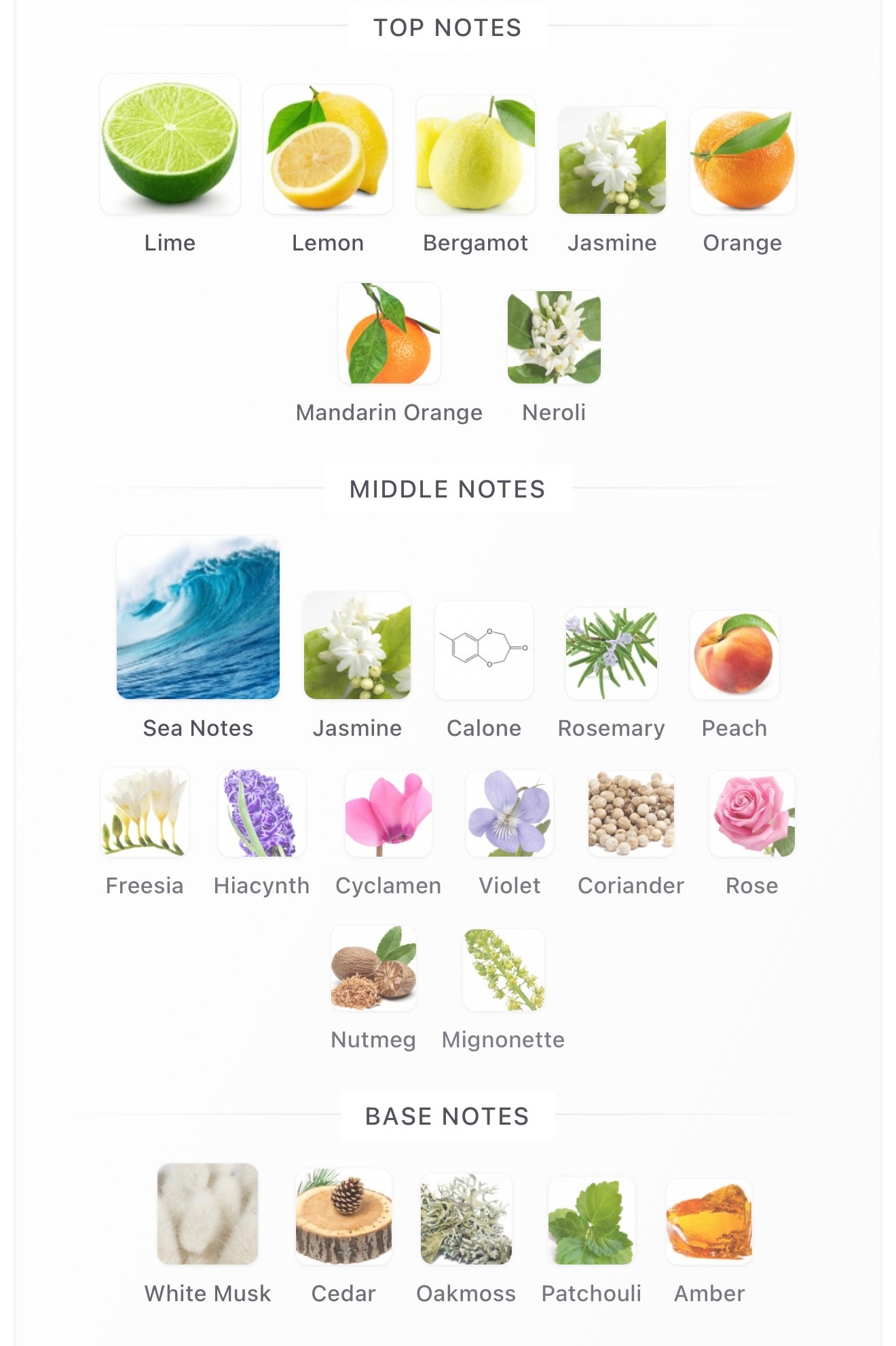The image size is (896, 1346).
Task: Open the Coriander note
Action: (x=631, y=813)
